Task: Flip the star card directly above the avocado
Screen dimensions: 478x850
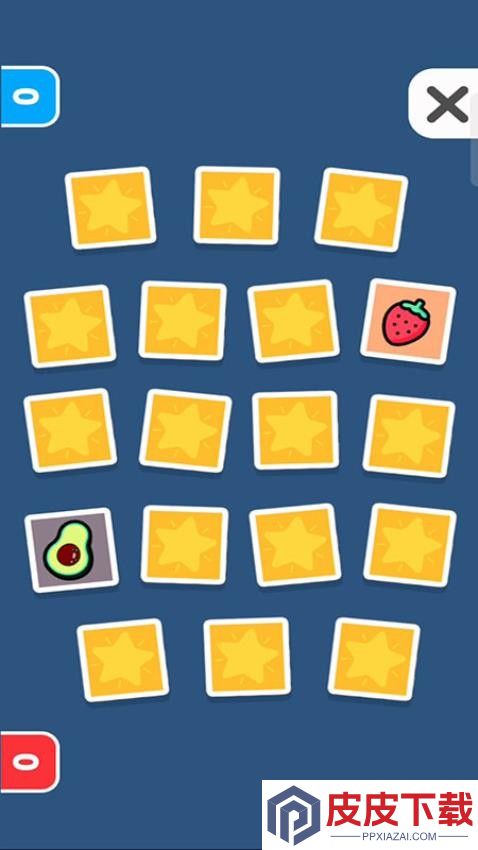Action: [x=70, y=430]
